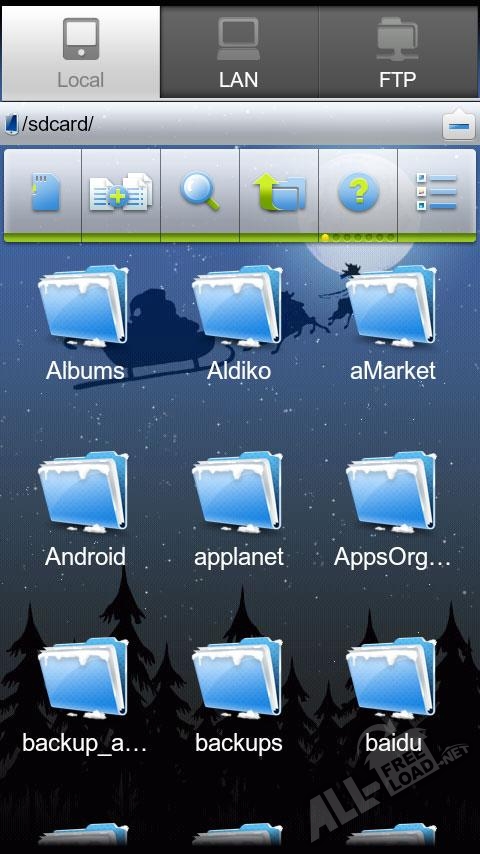Collapse the toolbar with the minus button
Image resolution: width=480 pixels, height=854 pixels.
tap(459, 126)
